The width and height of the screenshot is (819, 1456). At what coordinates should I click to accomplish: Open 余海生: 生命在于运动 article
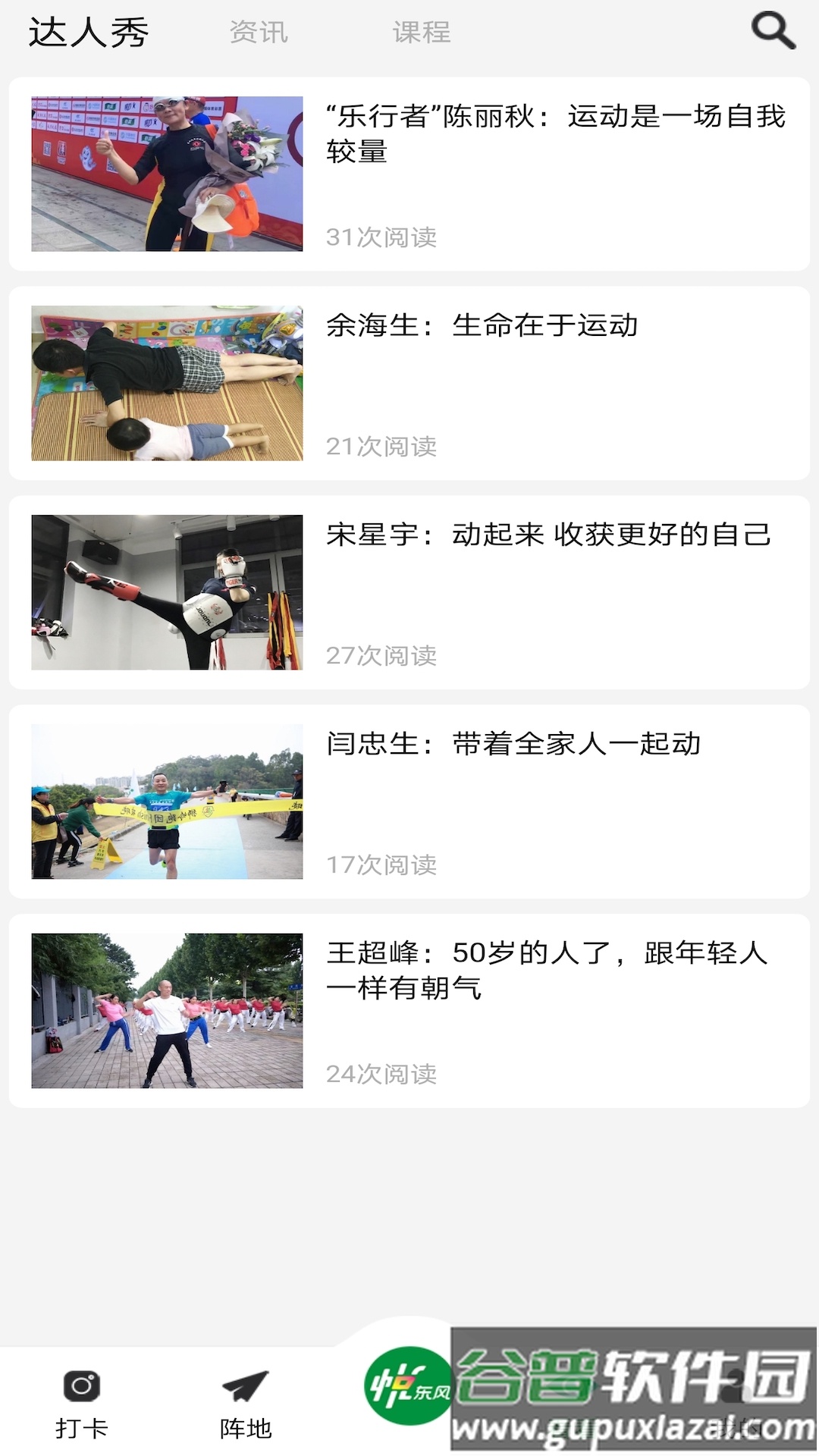pos(482,326)
